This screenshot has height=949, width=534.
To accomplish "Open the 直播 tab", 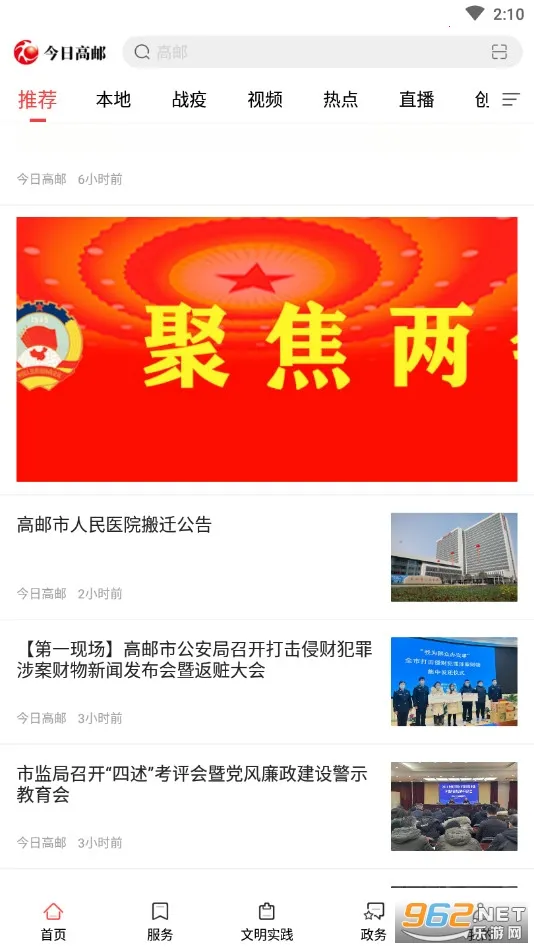I will click(x=417, y=99).
